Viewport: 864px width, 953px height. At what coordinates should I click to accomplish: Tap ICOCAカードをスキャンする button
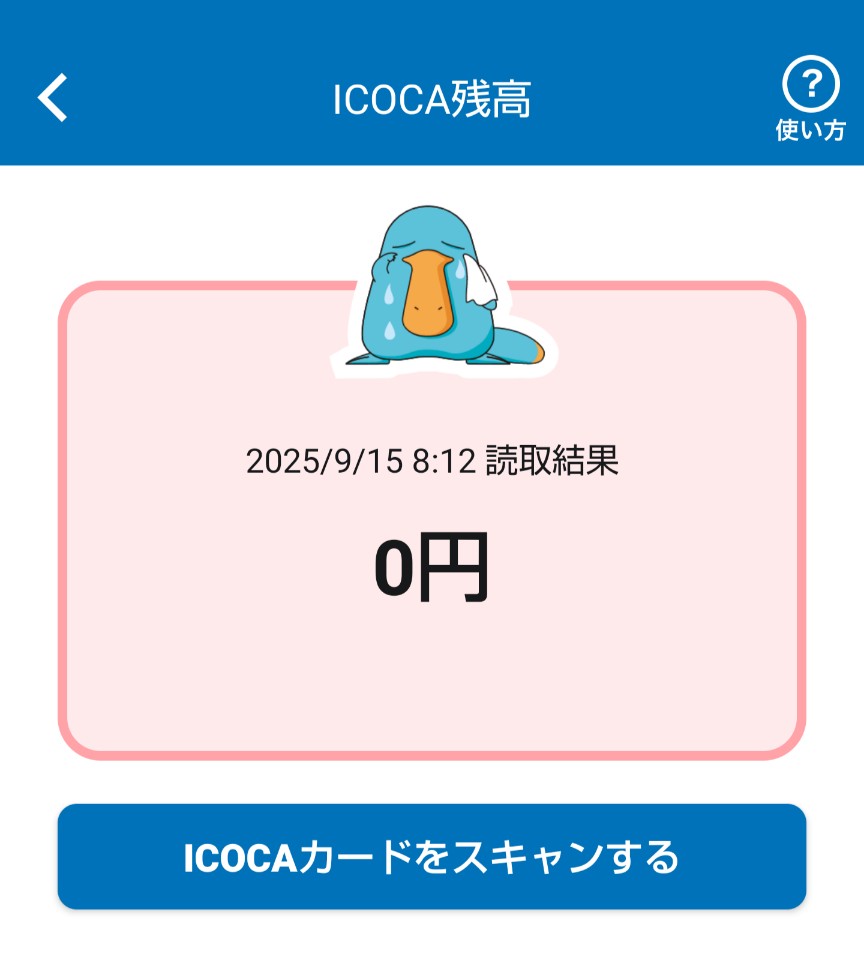[x=432, y=857]
